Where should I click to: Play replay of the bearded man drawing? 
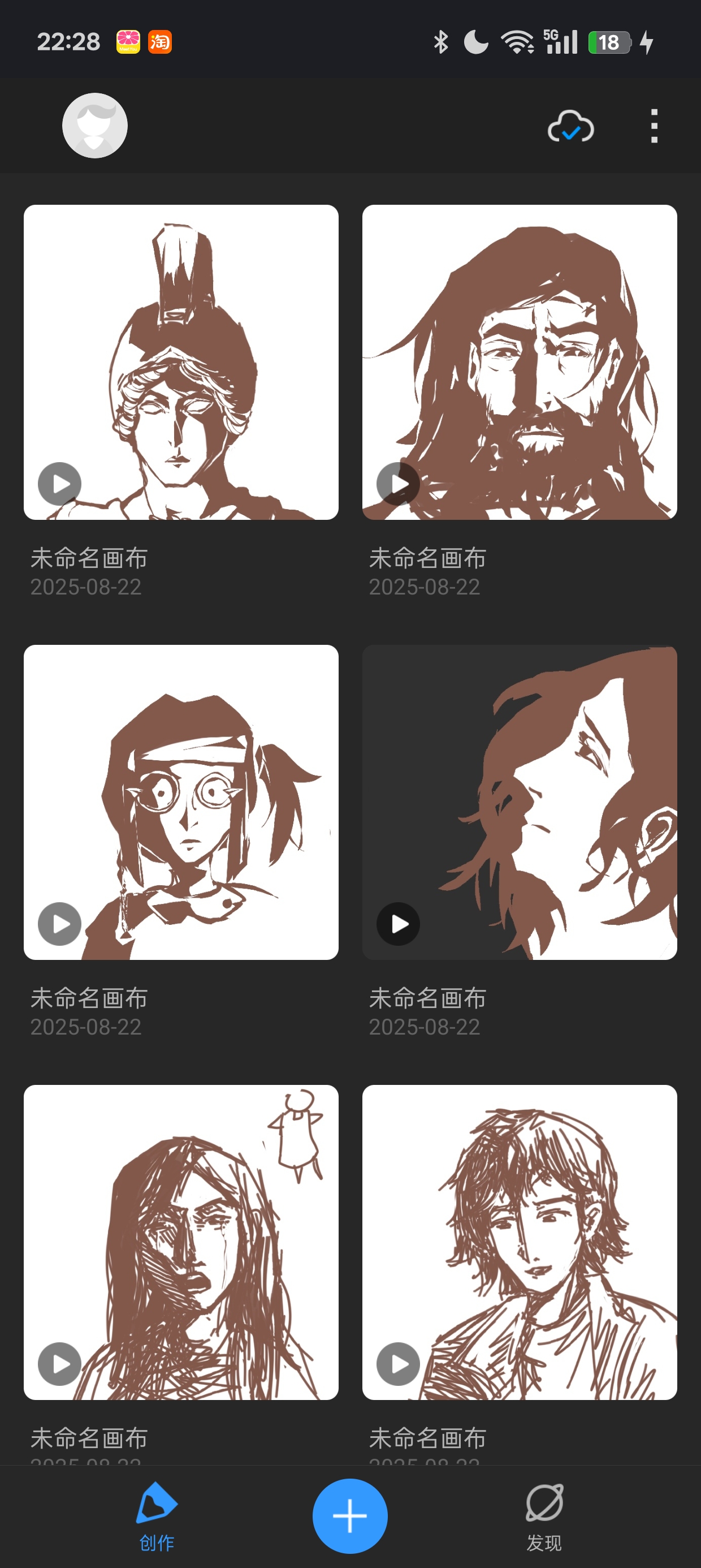(398, 484)
